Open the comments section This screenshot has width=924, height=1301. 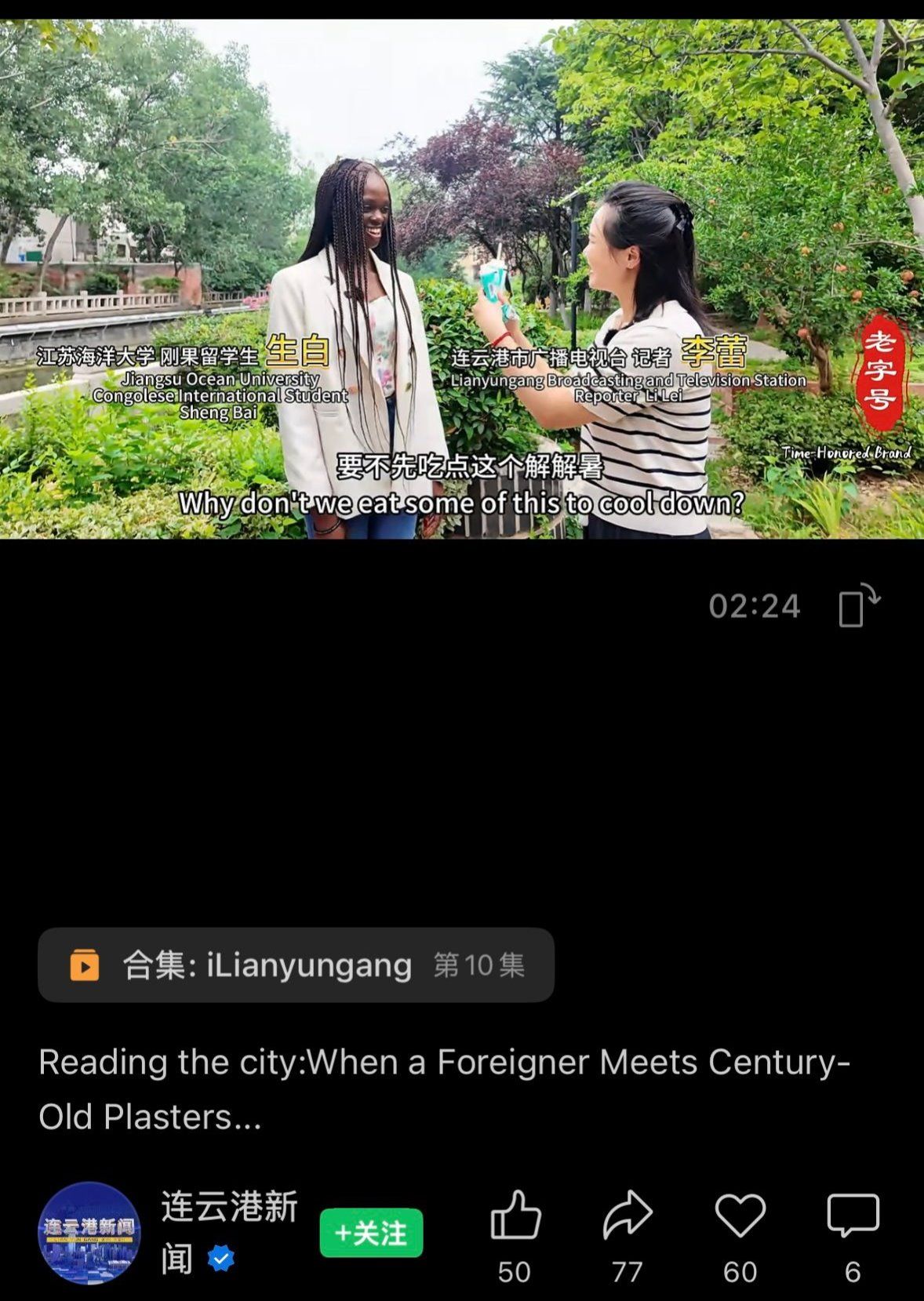[853, 1216]
